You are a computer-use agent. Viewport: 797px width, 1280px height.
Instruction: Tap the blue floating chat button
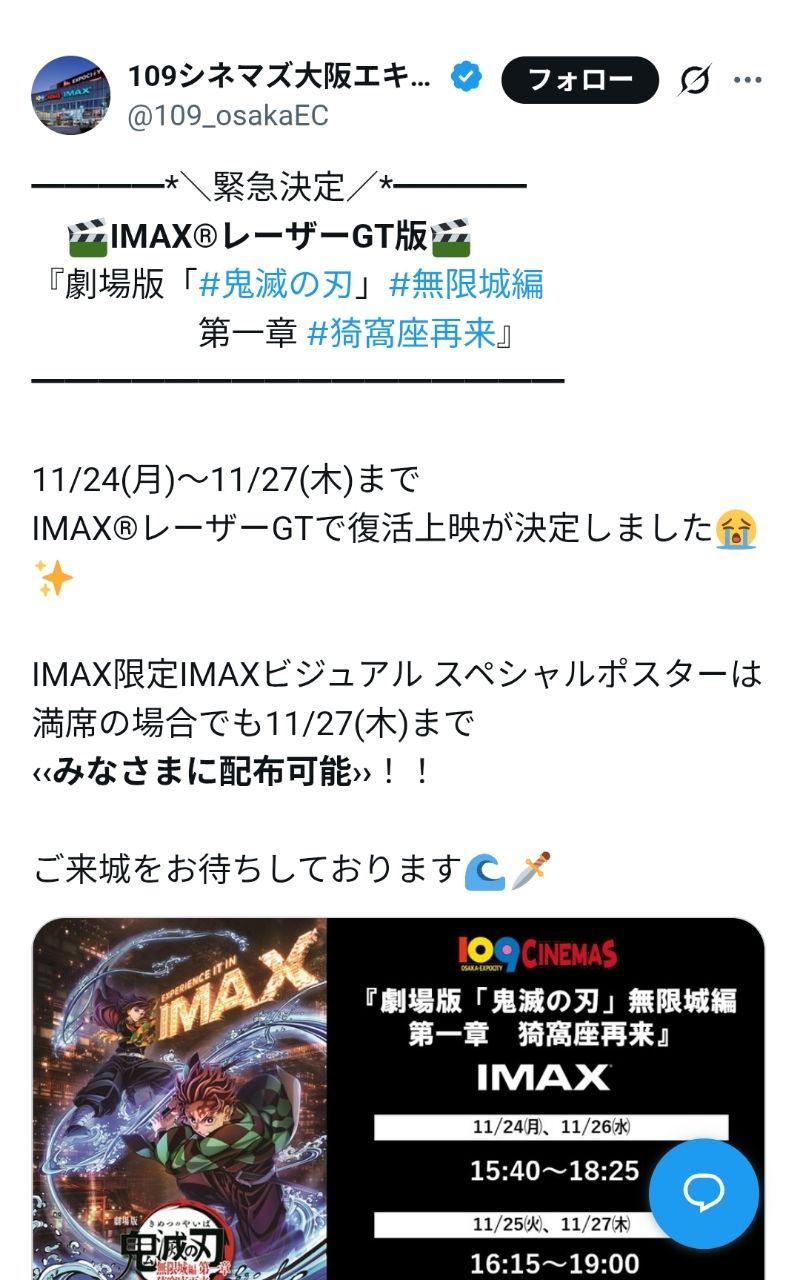(703, 1192)
